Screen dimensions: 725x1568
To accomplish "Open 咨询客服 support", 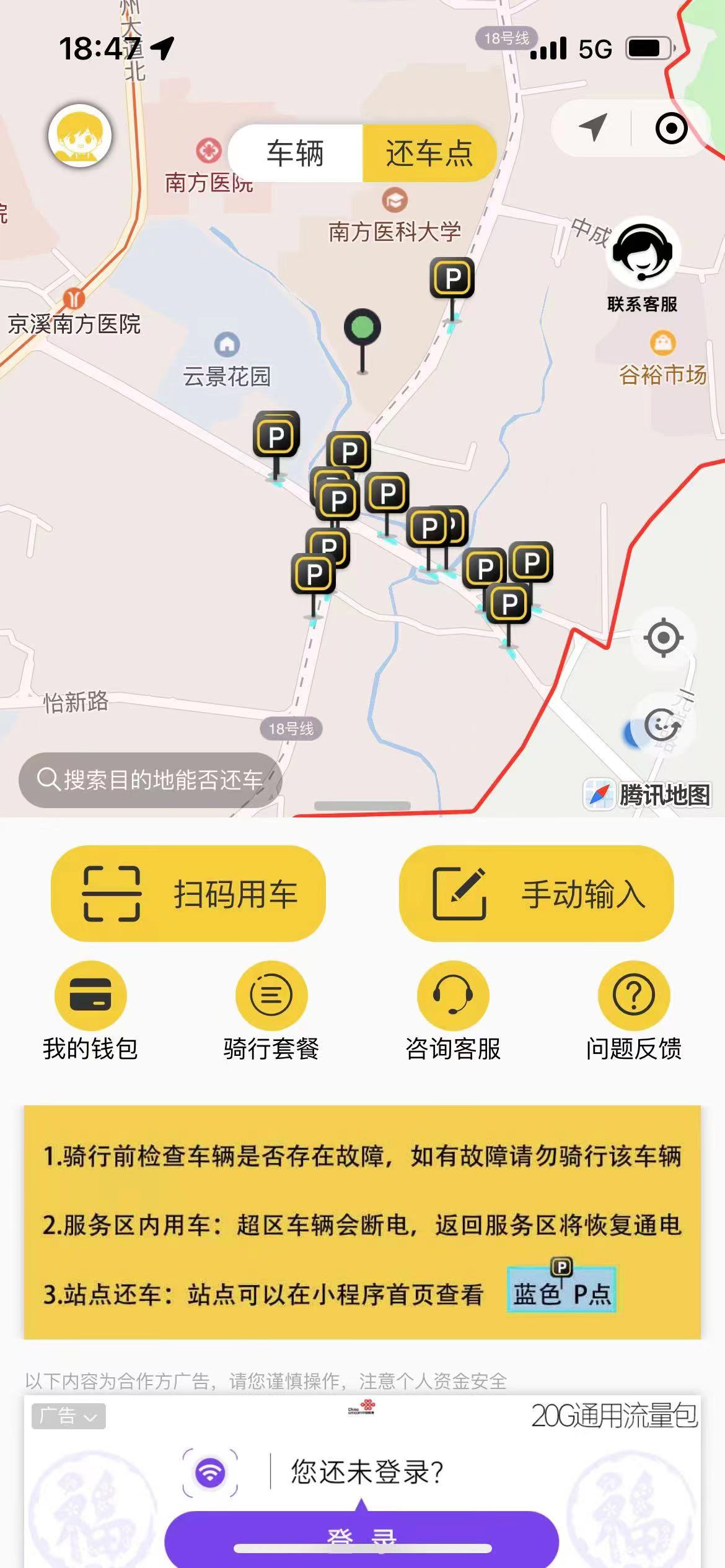I will pyautogui.click(x=453, y=1011).
